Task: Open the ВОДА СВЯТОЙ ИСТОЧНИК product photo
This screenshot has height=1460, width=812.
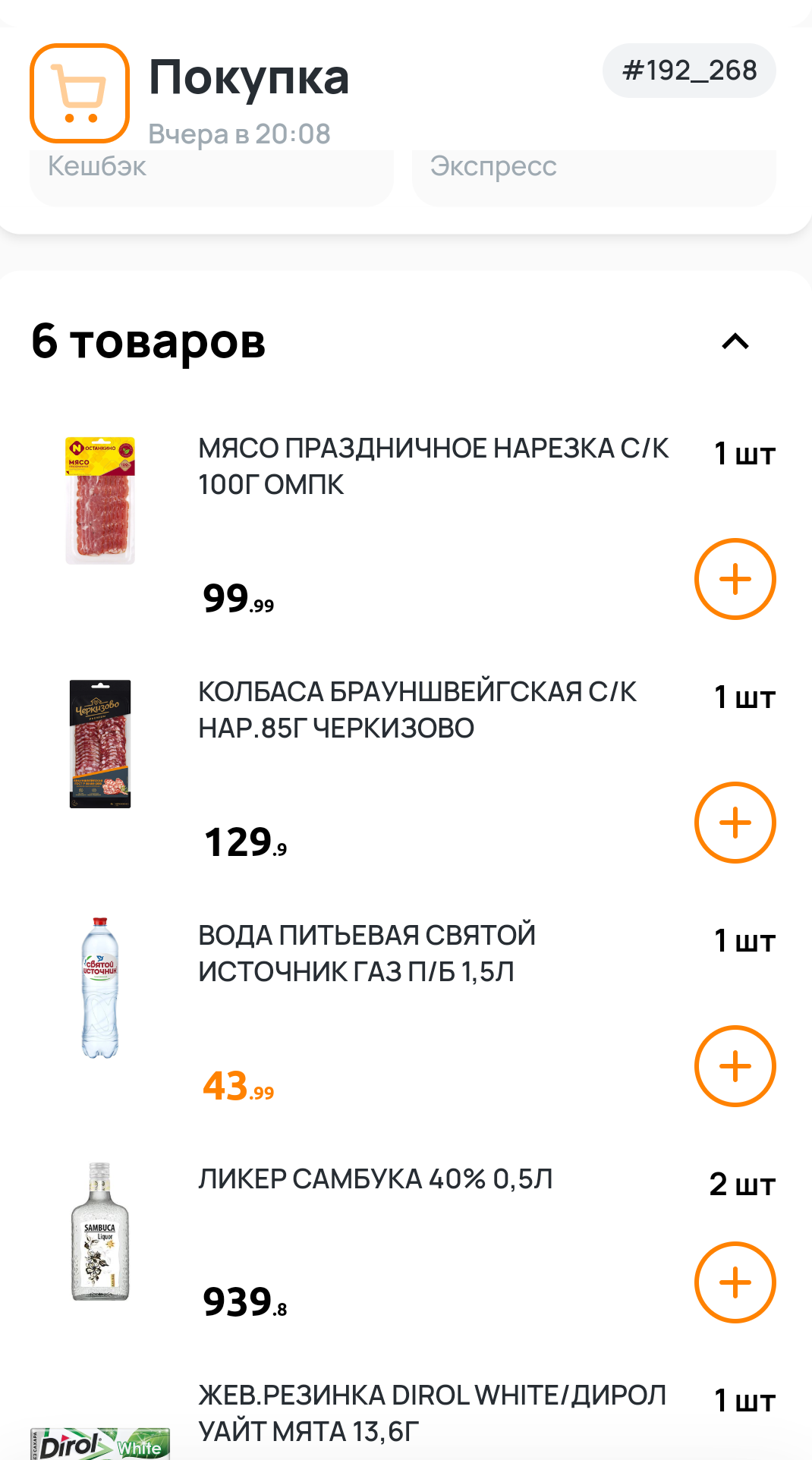Action: [100, 987]
